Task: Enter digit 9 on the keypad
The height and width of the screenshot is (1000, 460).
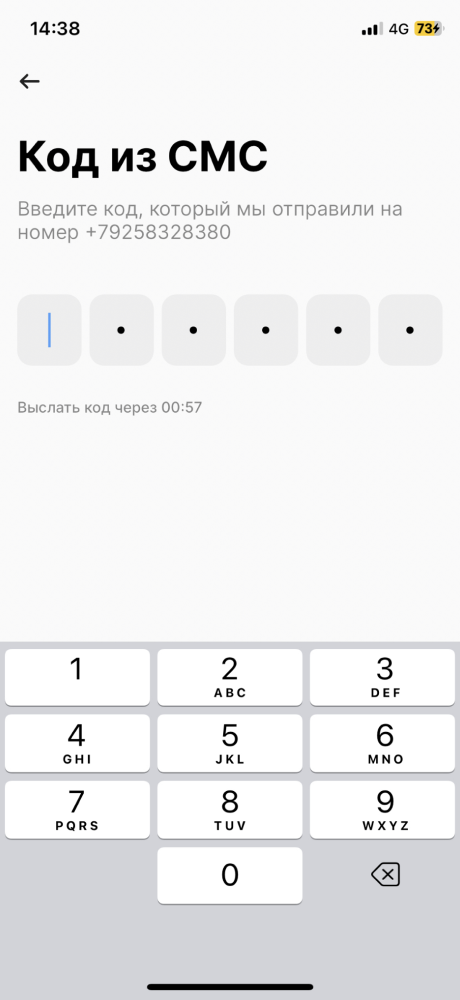Action: click(385, 810)
